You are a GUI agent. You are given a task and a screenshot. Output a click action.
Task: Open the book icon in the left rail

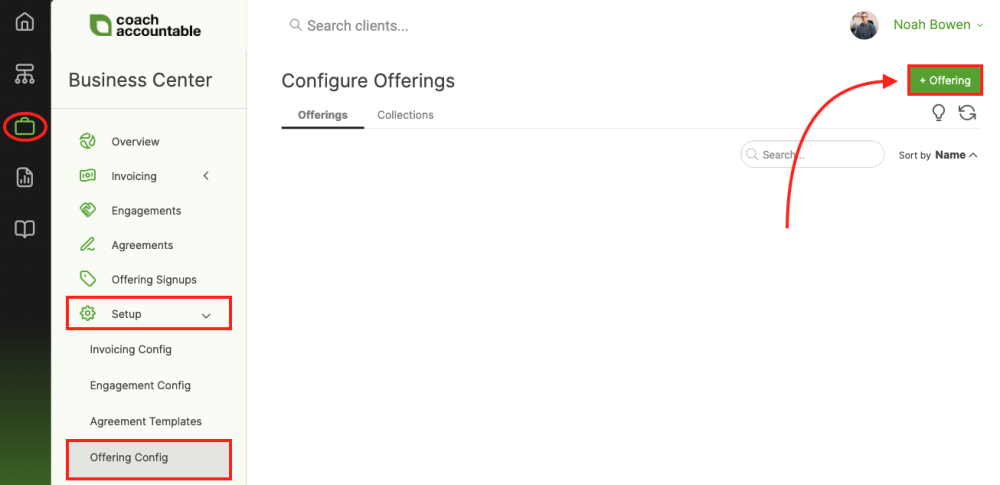25,230
